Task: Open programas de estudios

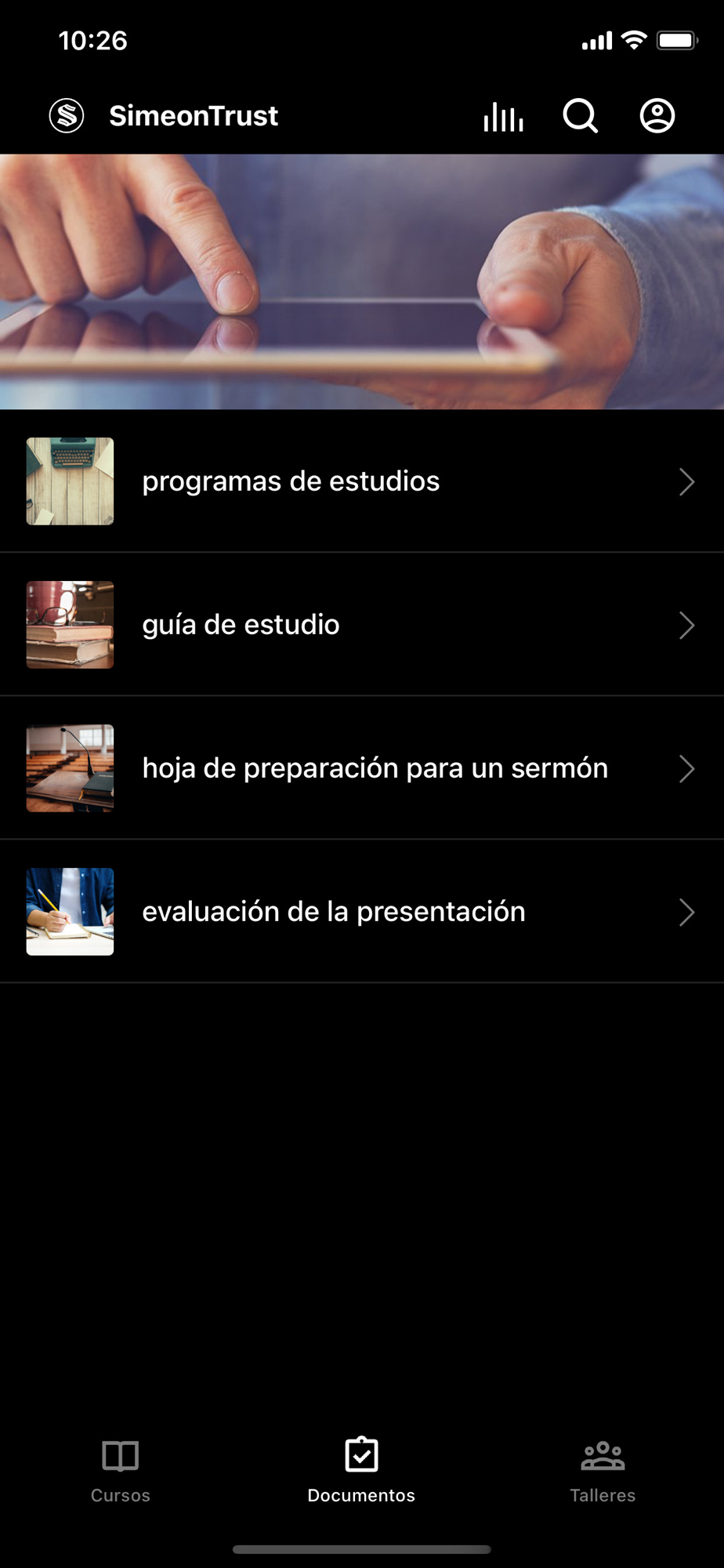Action: pyautogui.click(x=362, y=481)
